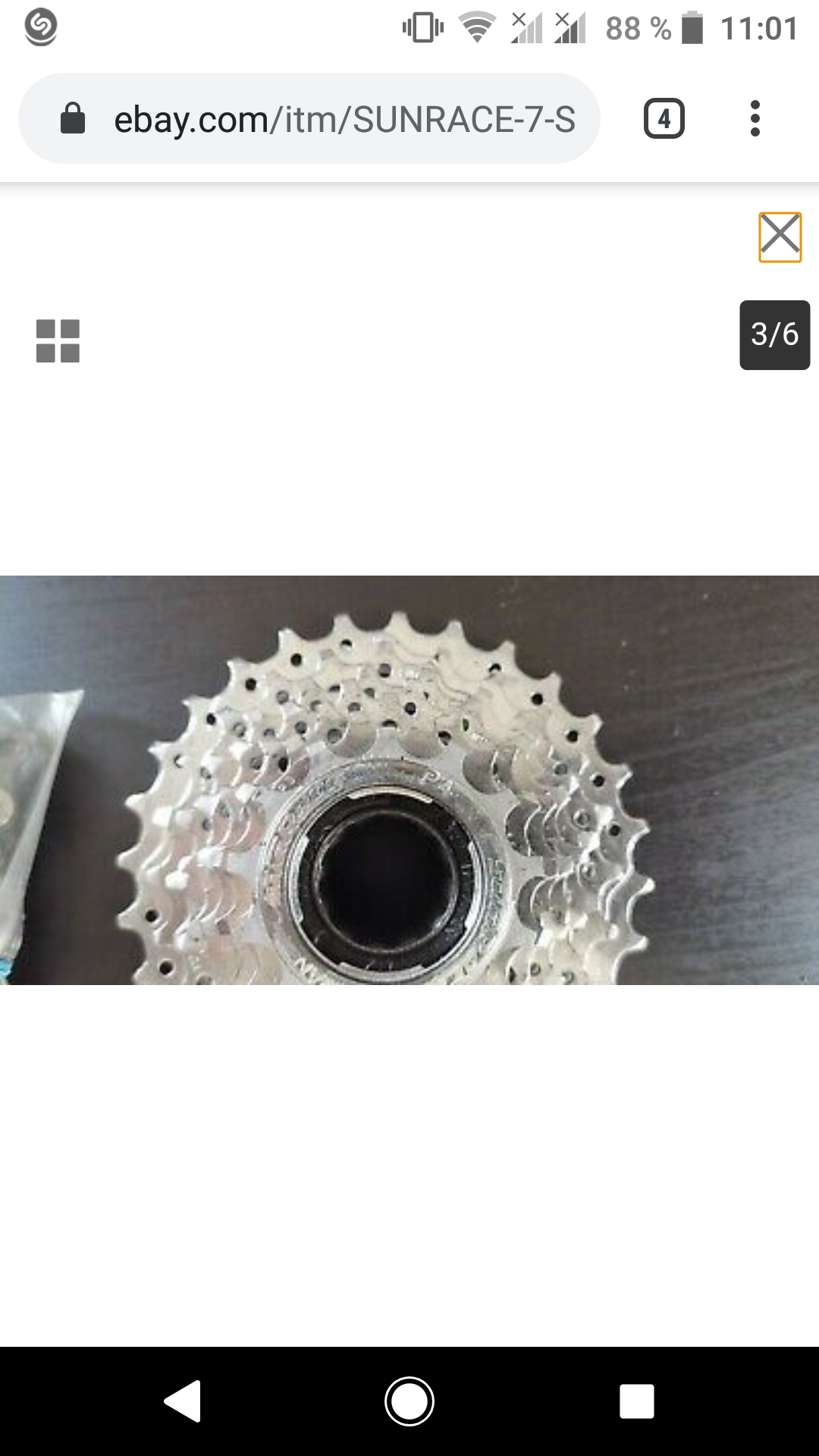Open the Chrome overflow menu

coord(754,119)
